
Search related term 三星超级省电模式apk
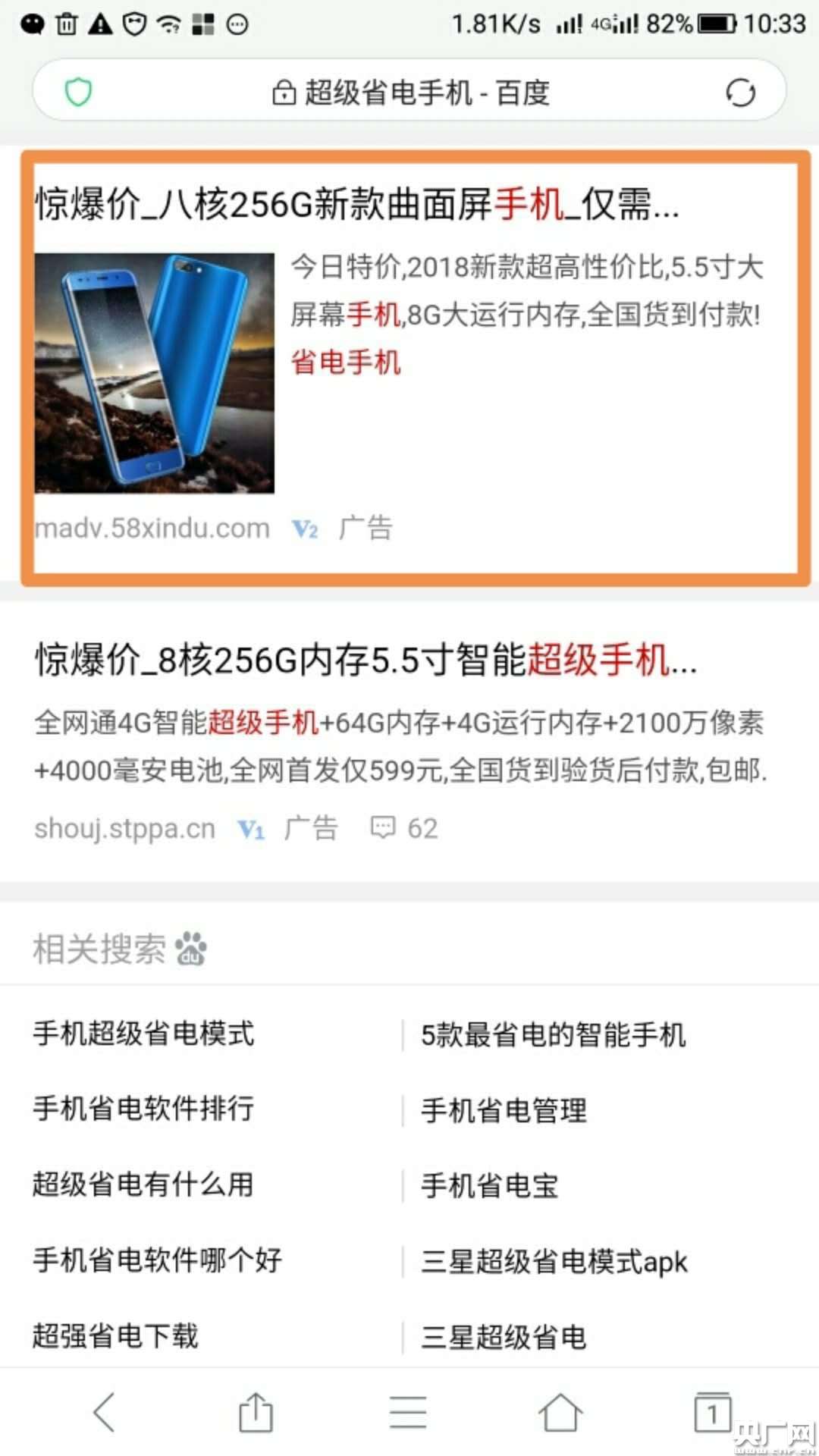point(554,1262)
